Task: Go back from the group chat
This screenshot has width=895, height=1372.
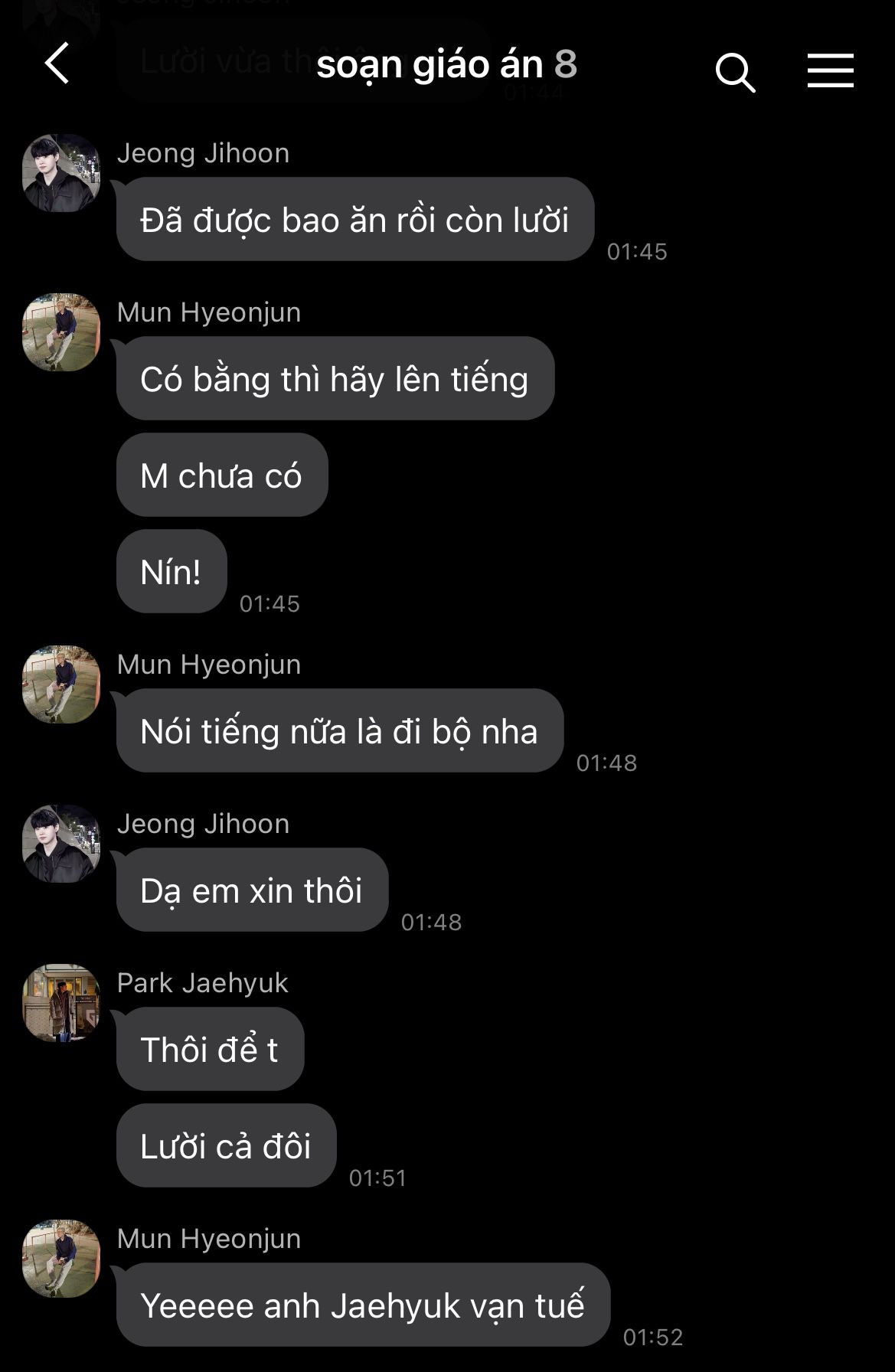Action: (x=57, y=64)
